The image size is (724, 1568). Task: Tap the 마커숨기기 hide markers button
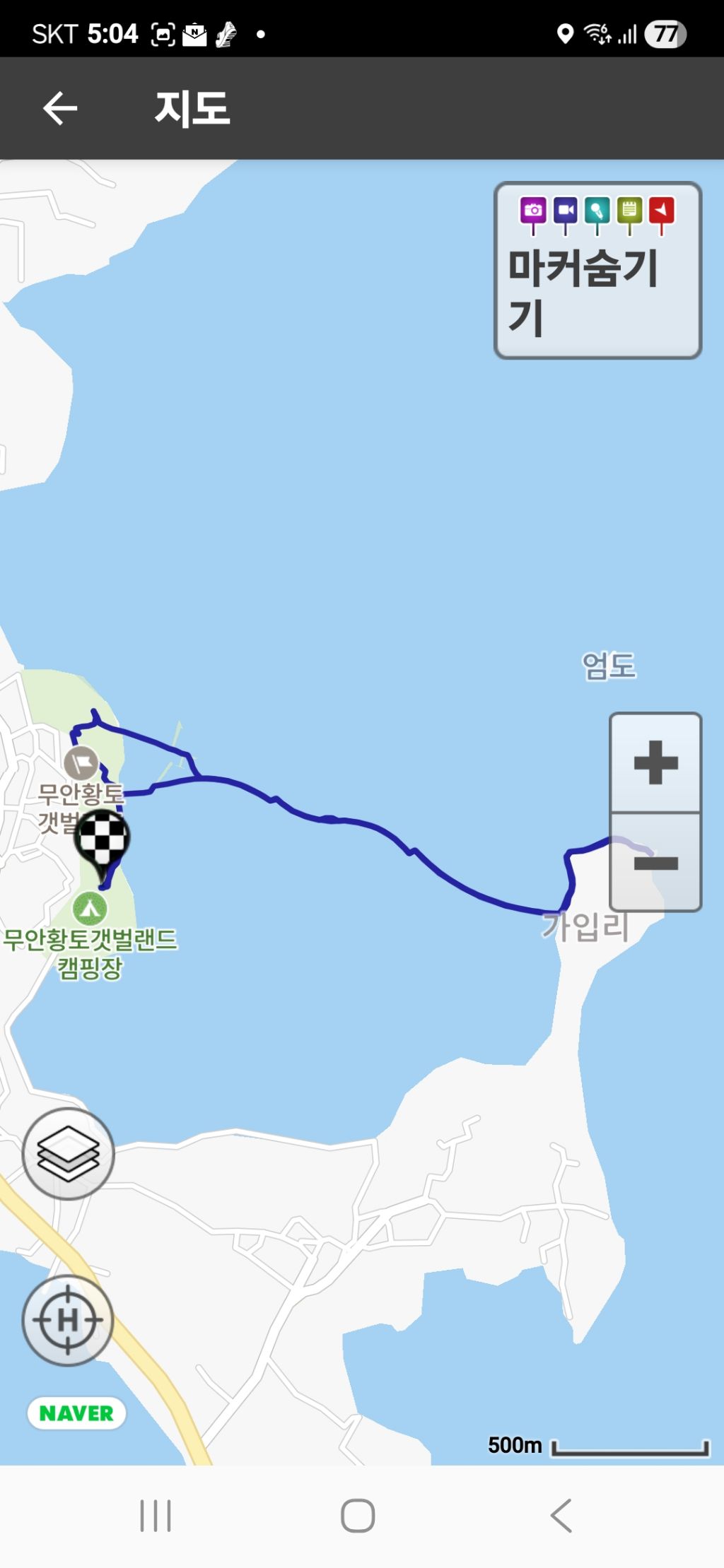597,271
